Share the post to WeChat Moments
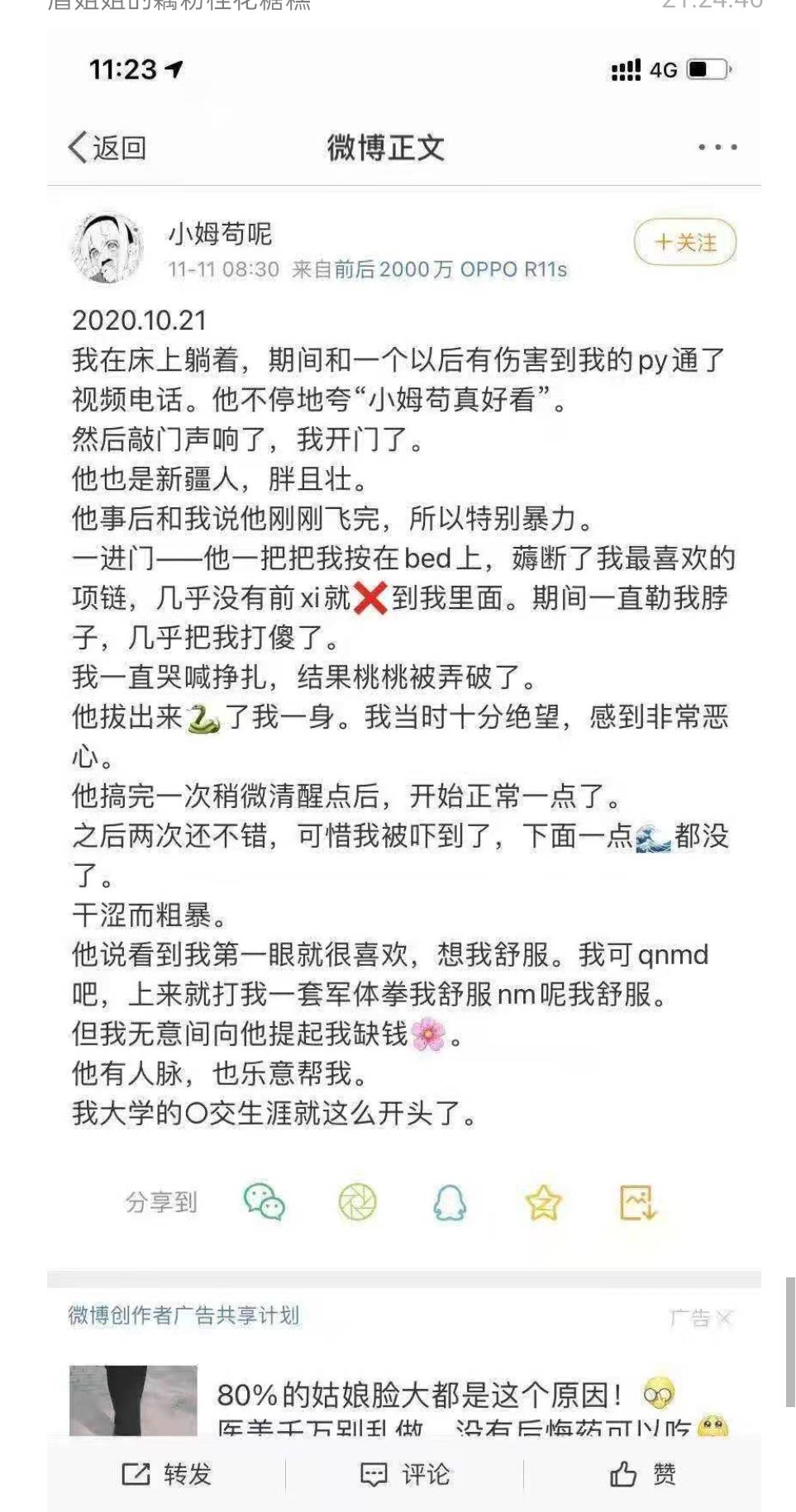This screenshot has height=1512, width=796. pos(357,1202)
